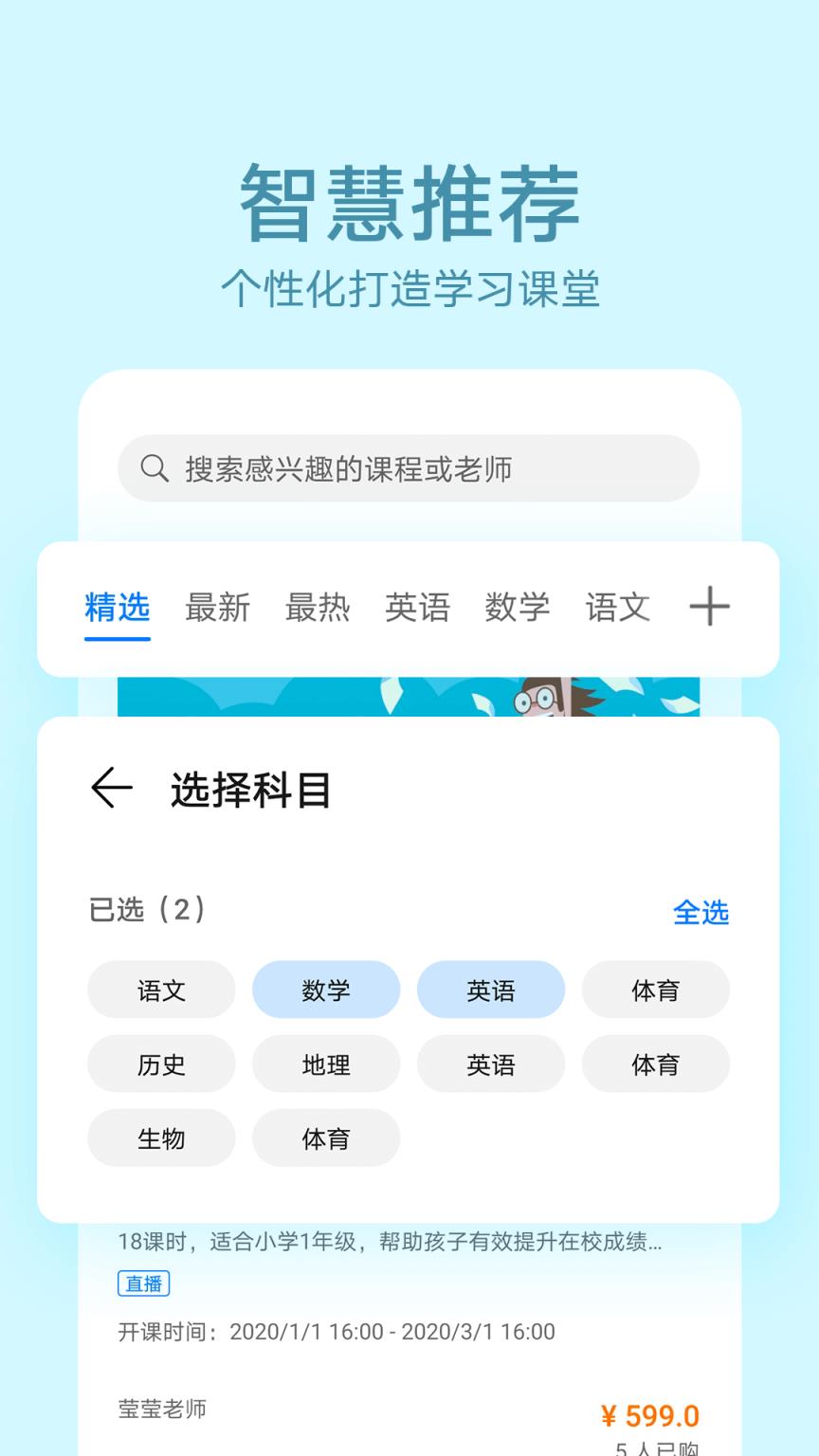
Task: Select the 语文 subject chip
Action: click(161, 990)
